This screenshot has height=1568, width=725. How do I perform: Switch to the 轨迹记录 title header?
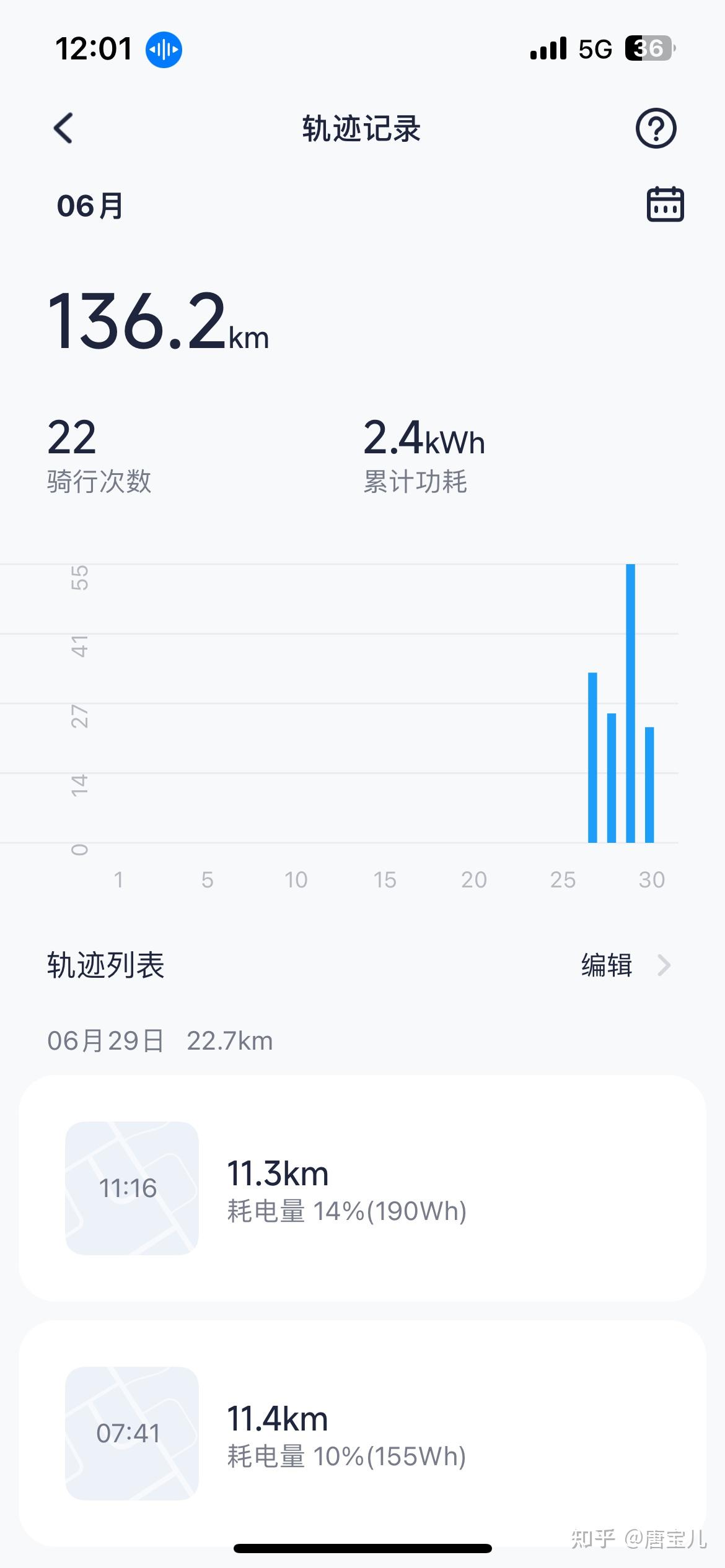(x=361, y=129)
